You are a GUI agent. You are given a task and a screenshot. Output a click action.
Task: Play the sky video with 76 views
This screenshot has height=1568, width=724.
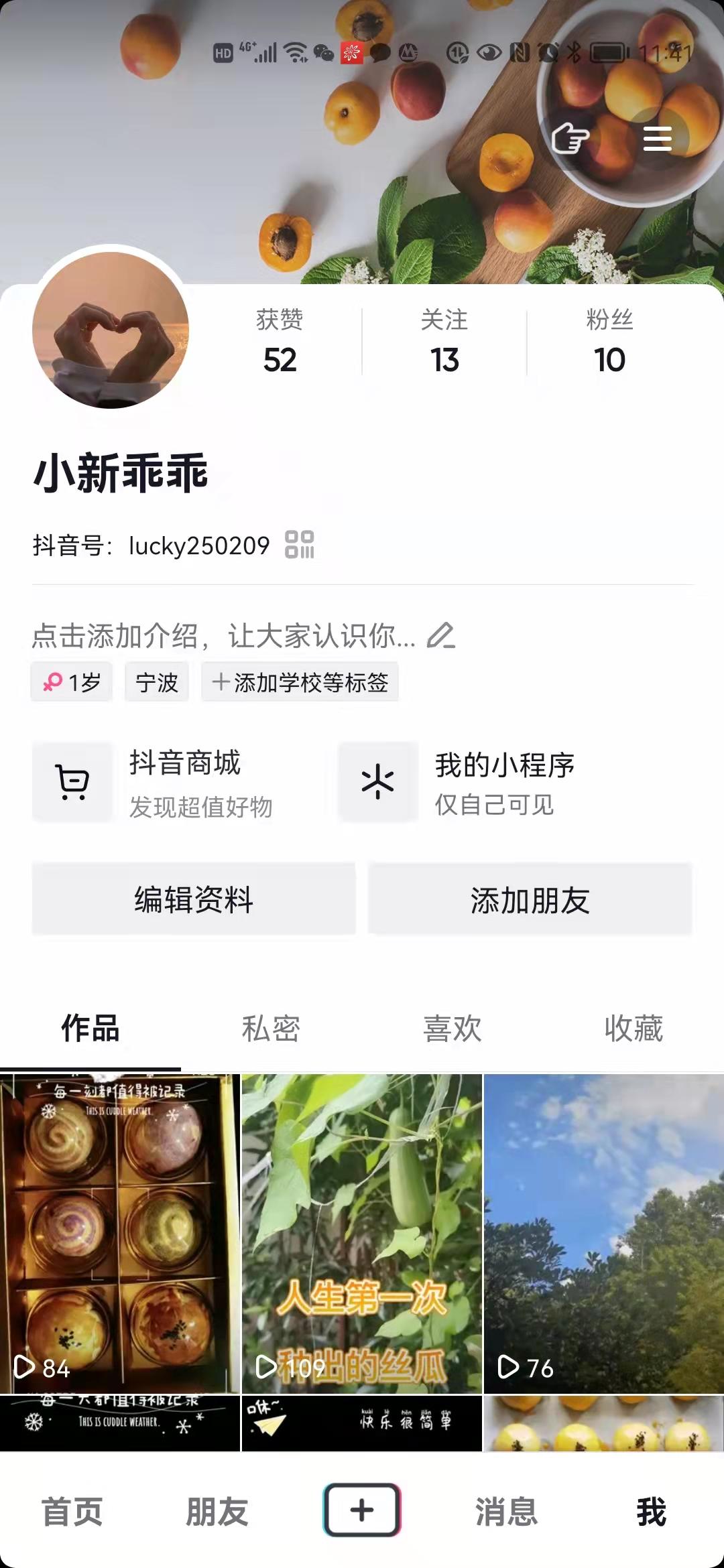point(603,1233)
